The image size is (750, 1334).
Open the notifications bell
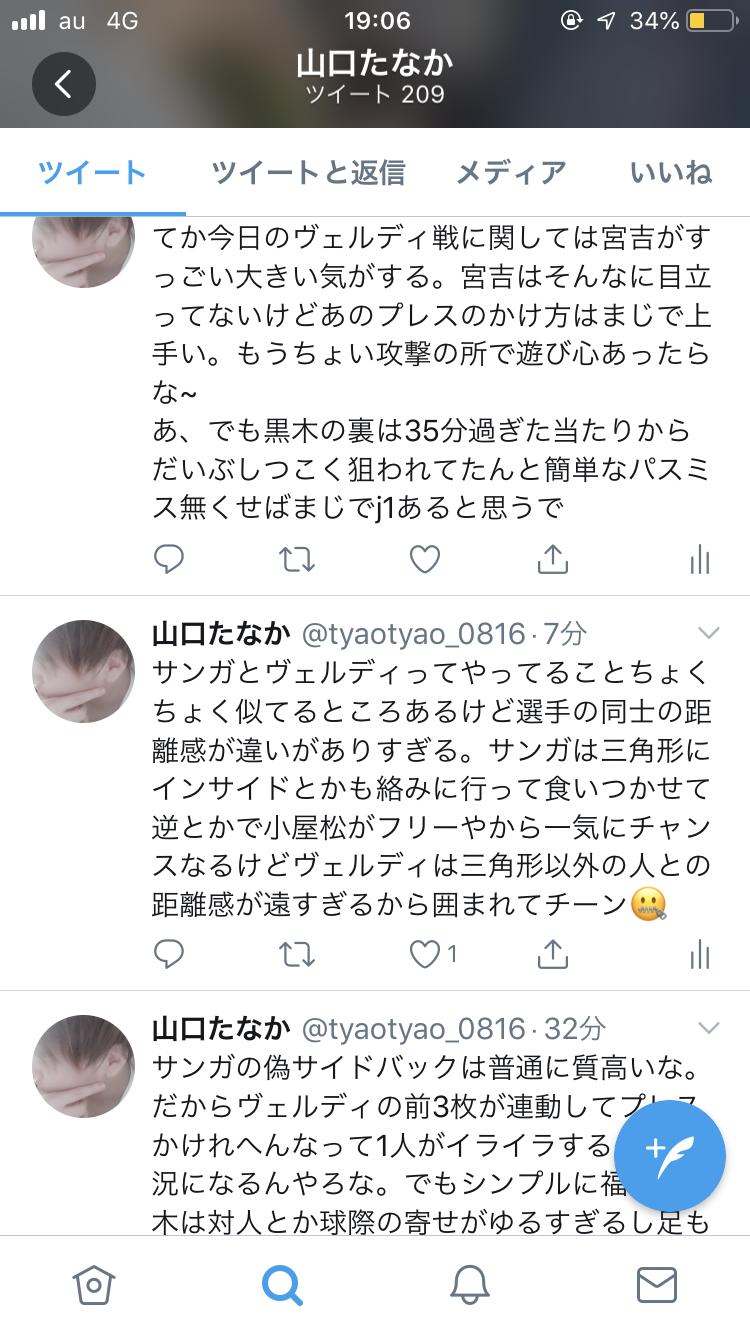click(468, 1284)
